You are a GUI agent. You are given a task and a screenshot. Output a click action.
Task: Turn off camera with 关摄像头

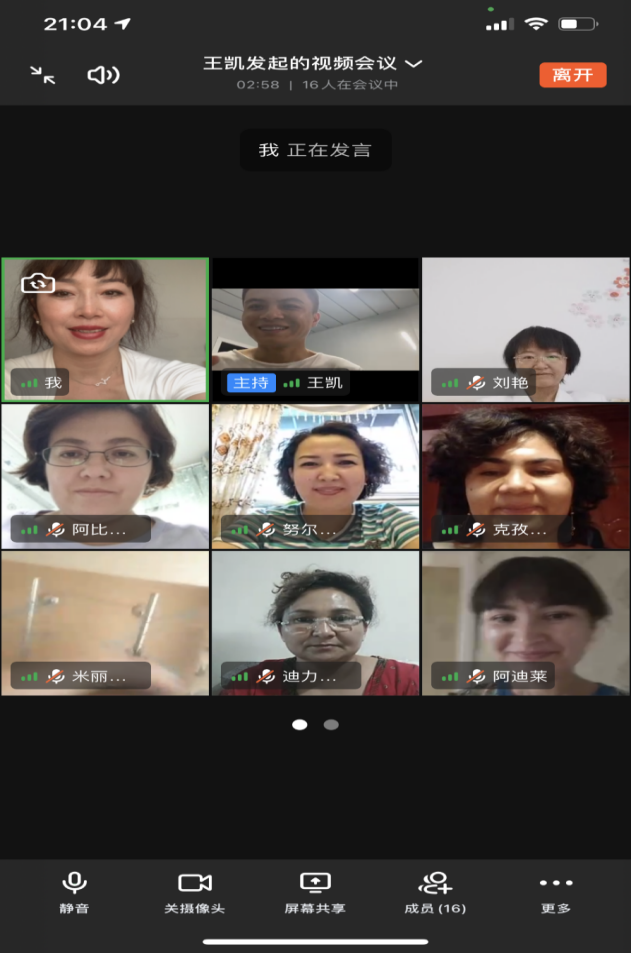(x=195, y=892)
